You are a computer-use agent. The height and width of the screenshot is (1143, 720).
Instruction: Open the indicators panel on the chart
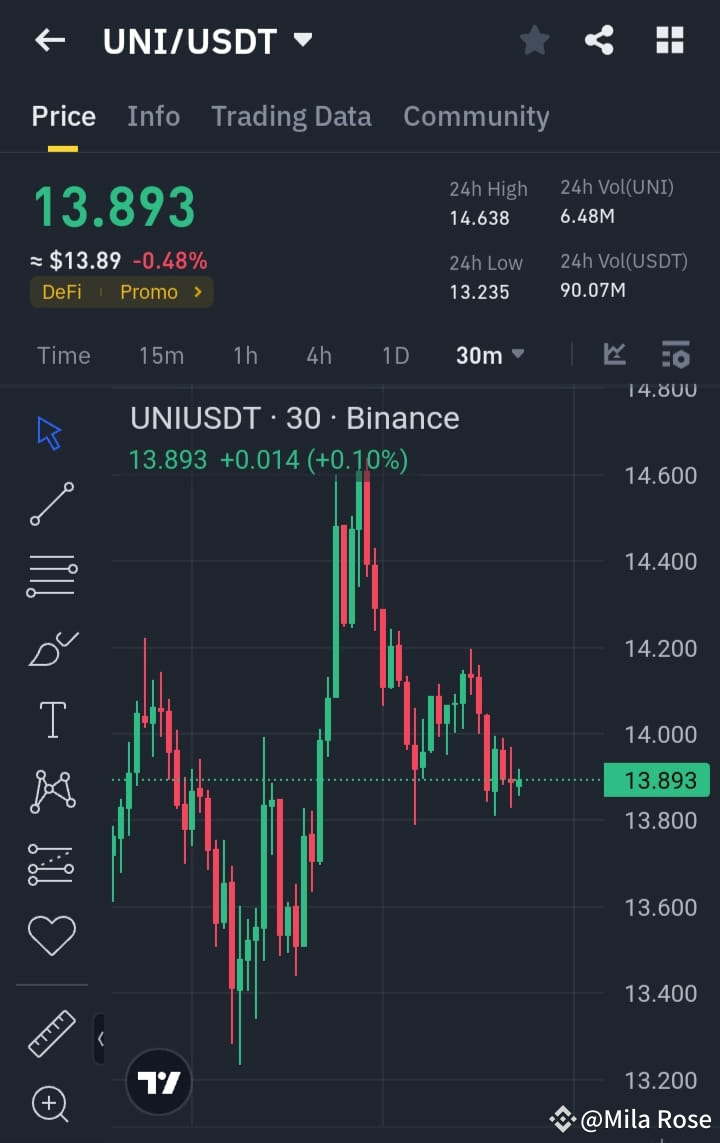coord(615,354)
